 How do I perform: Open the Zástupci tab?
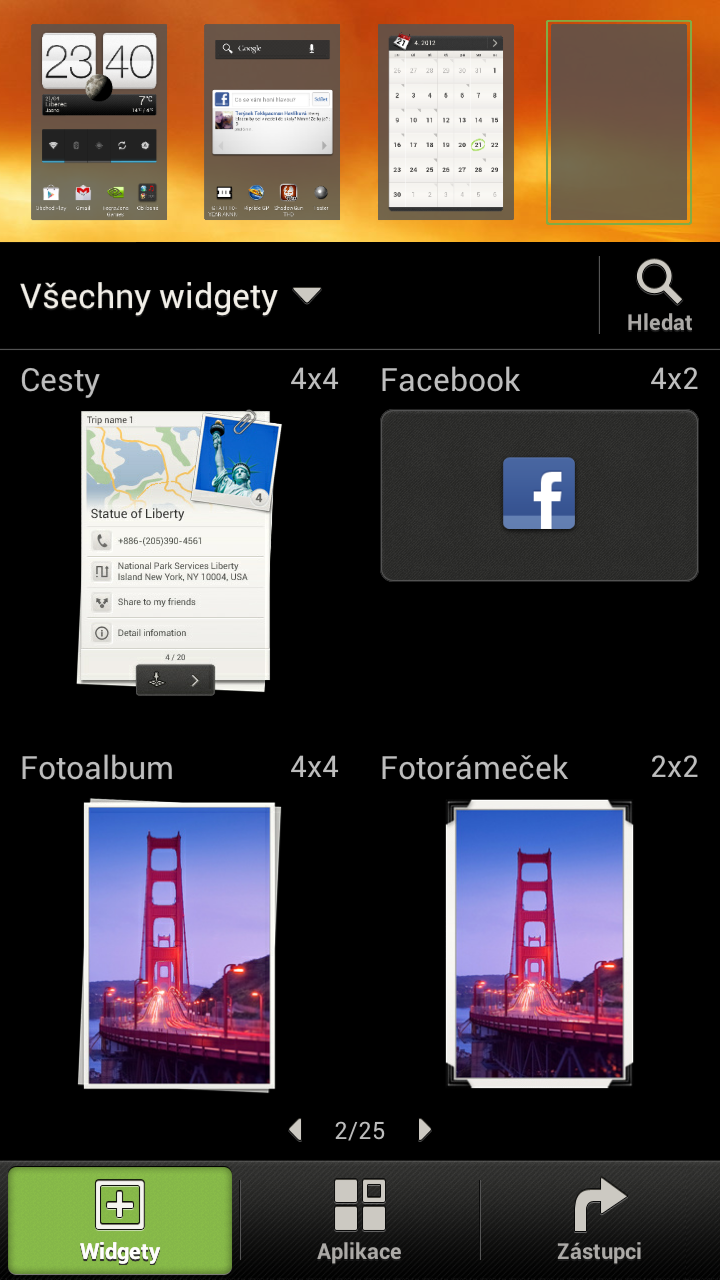pos(598,1220)
